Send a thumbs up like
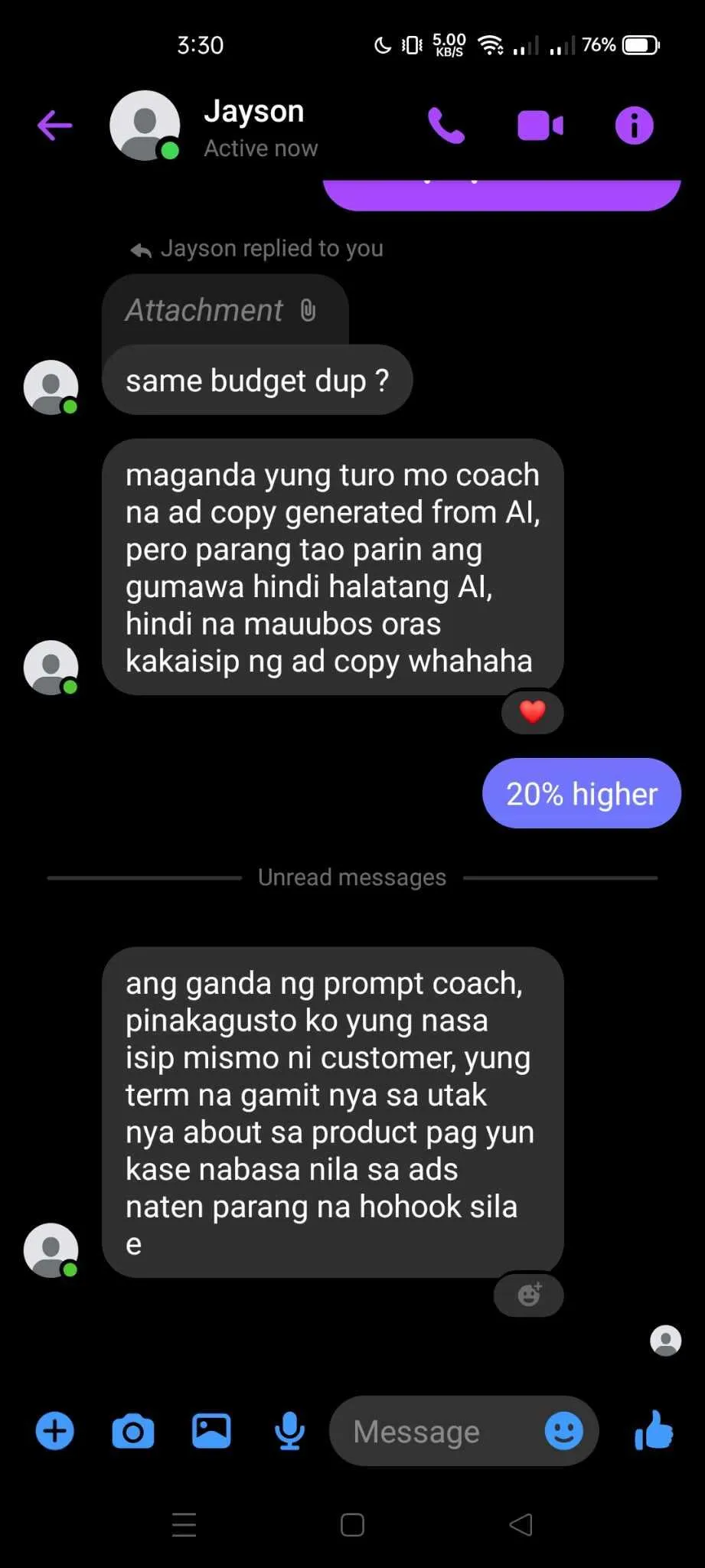The width and height of the screenshot is (705, 1568). pos(654,1429)
